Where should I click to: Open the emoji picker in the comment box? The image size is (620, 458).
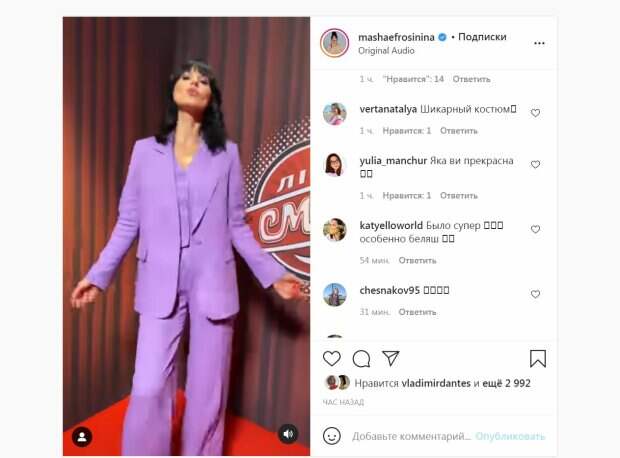coord(332,436)
